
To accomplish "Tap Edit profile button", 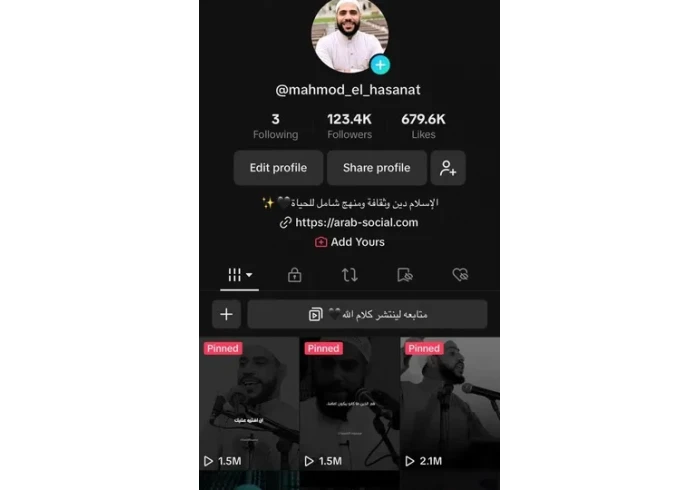I will click(278, 168).
